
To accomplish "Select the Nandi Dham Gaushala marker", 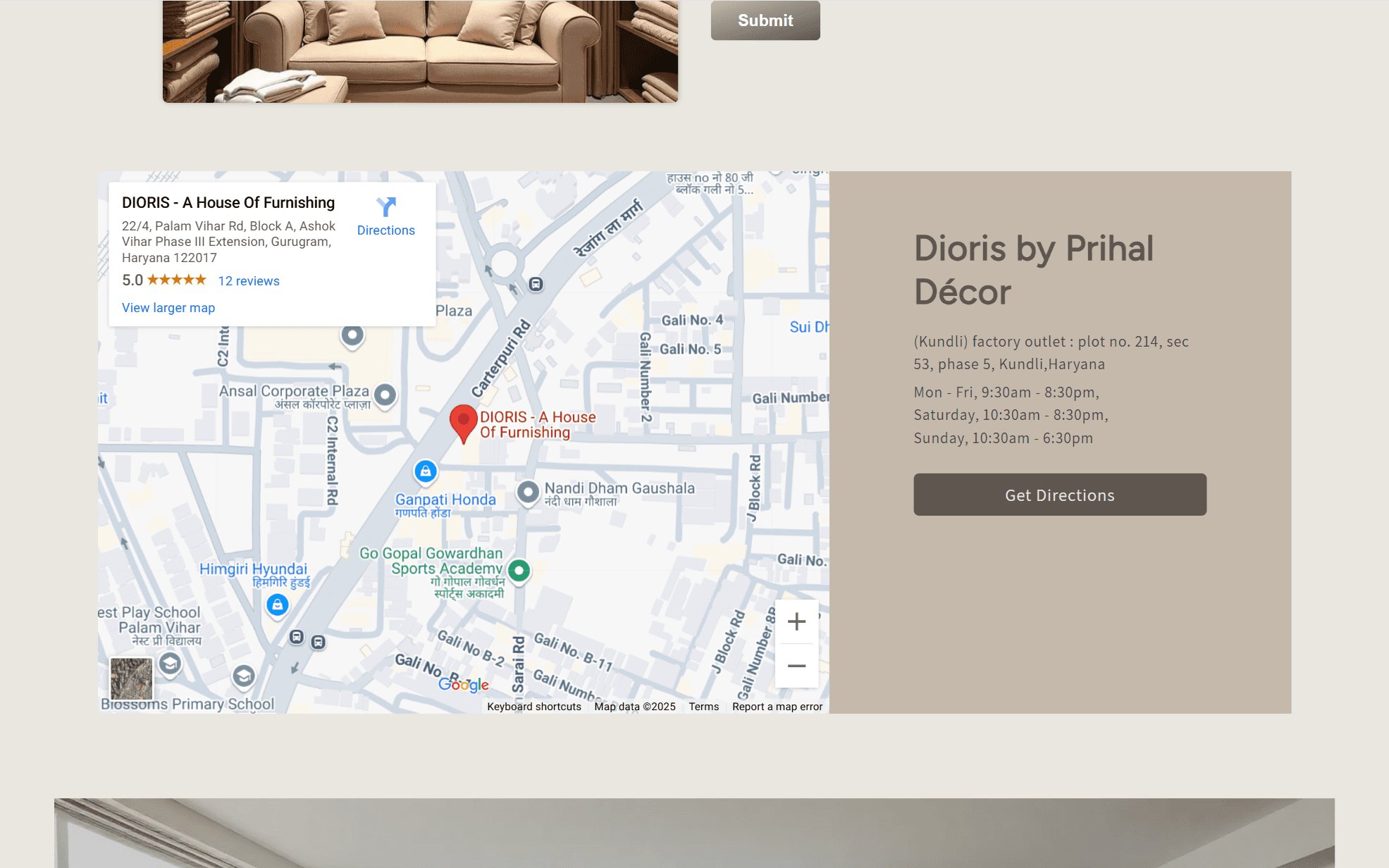I will tap(528, 492).
